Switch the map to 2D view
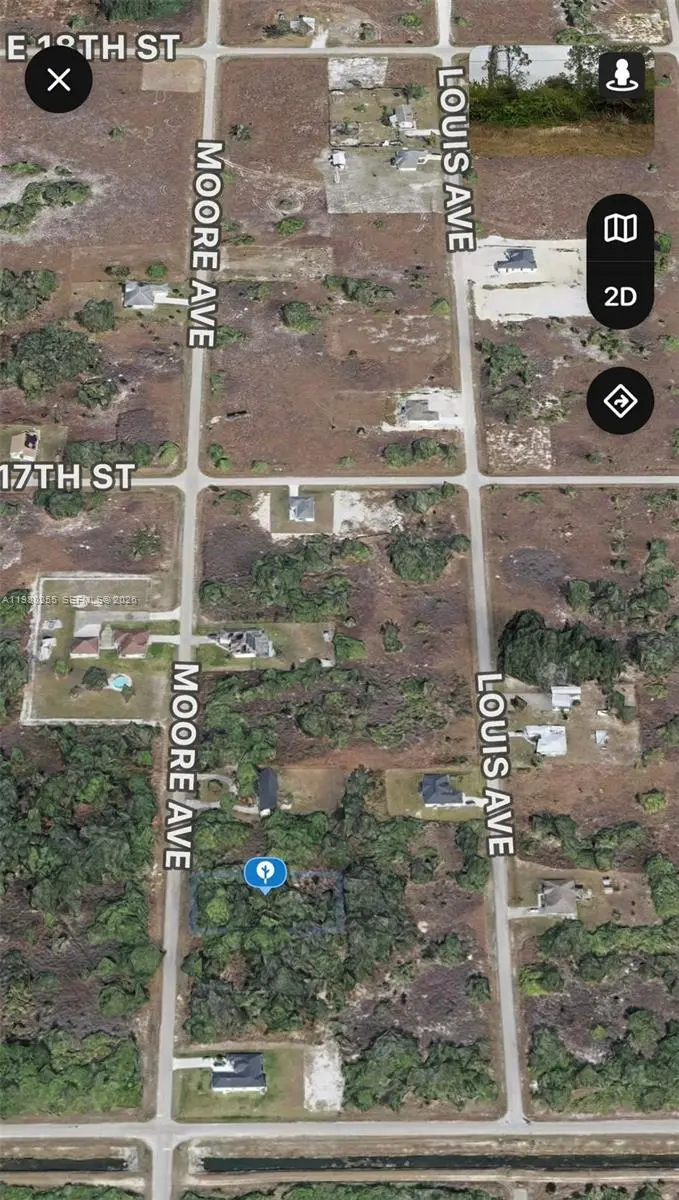679x1200 pixels. (620, 296)
